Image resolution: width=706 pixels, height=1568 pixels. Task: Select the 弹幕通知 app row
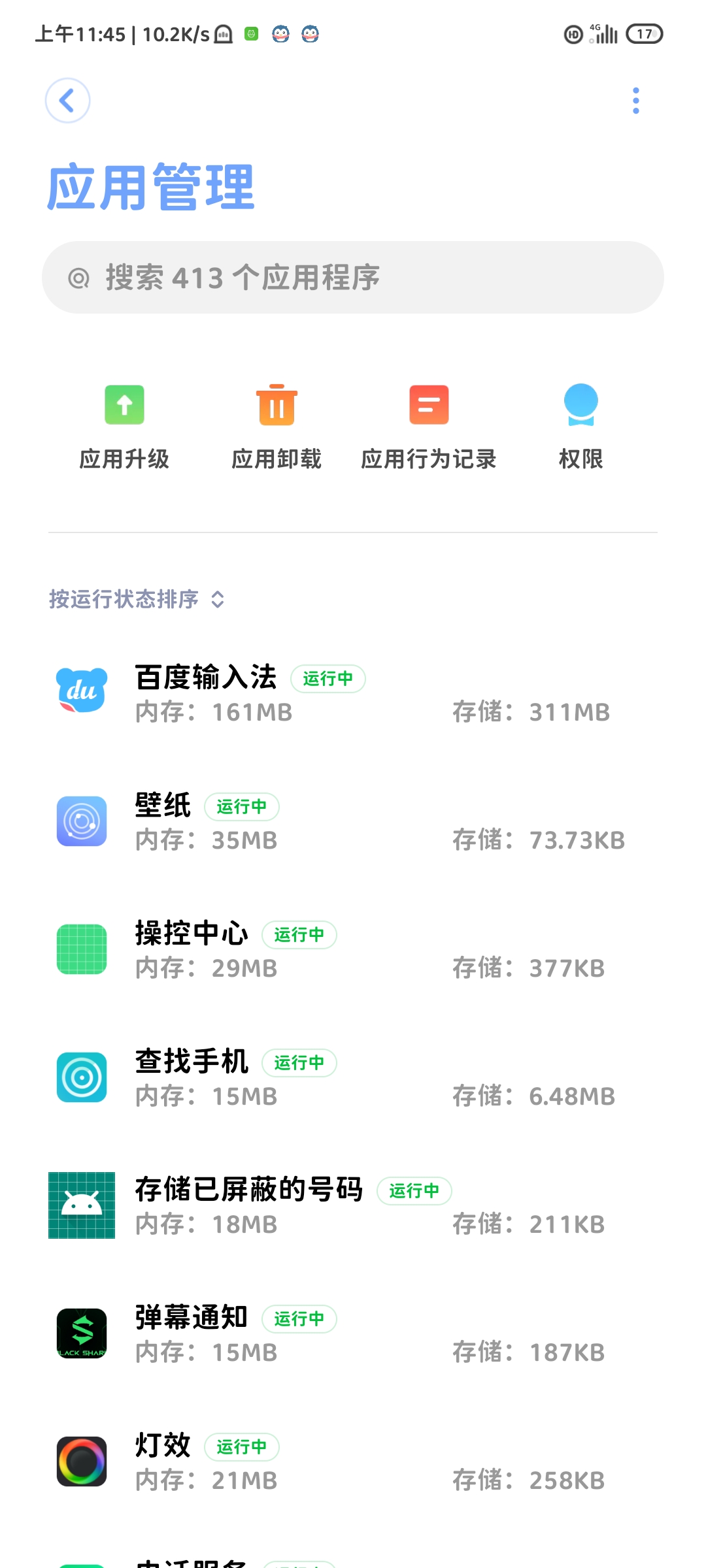tap(353, 1334)
